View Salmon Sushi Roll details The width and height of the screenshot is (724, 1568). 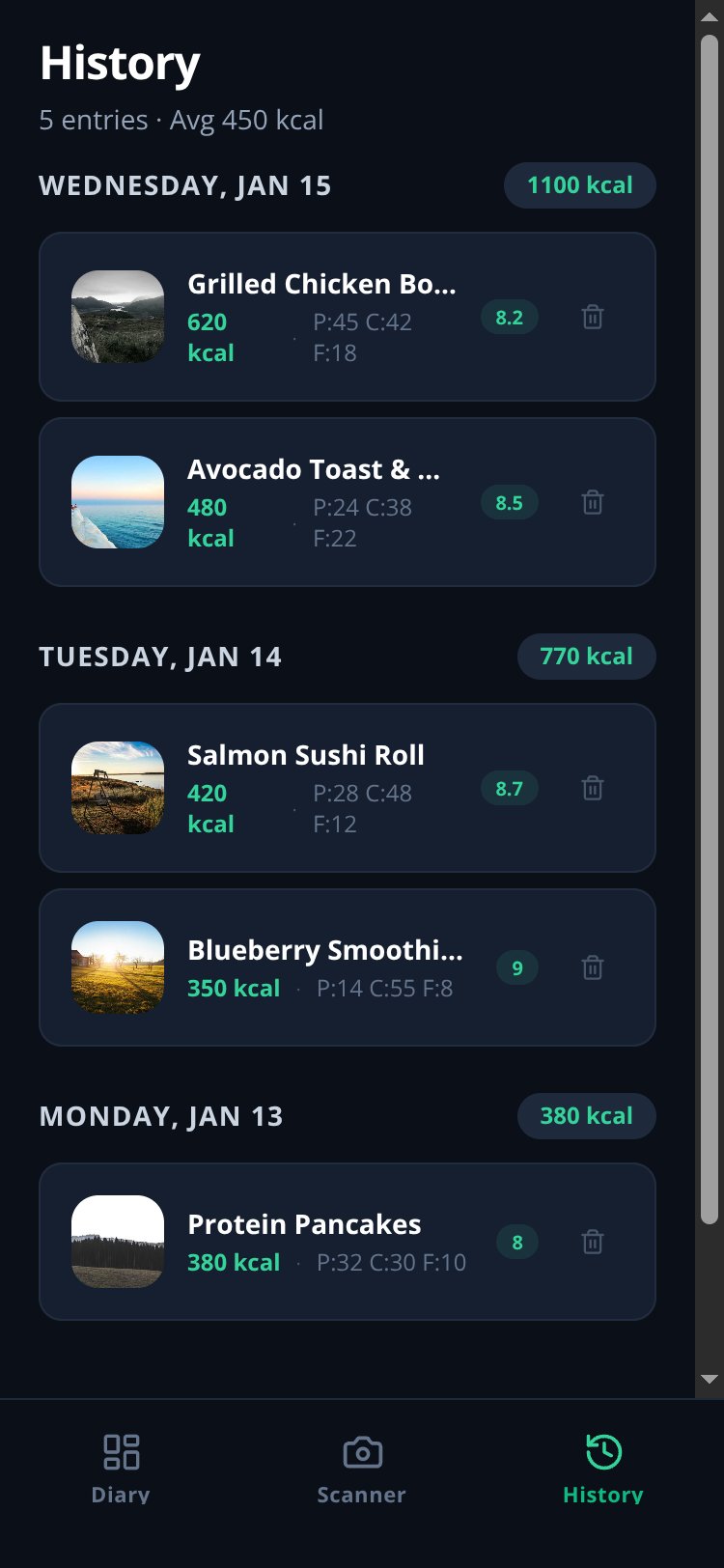pyautogui.click(x=348, y=788)
